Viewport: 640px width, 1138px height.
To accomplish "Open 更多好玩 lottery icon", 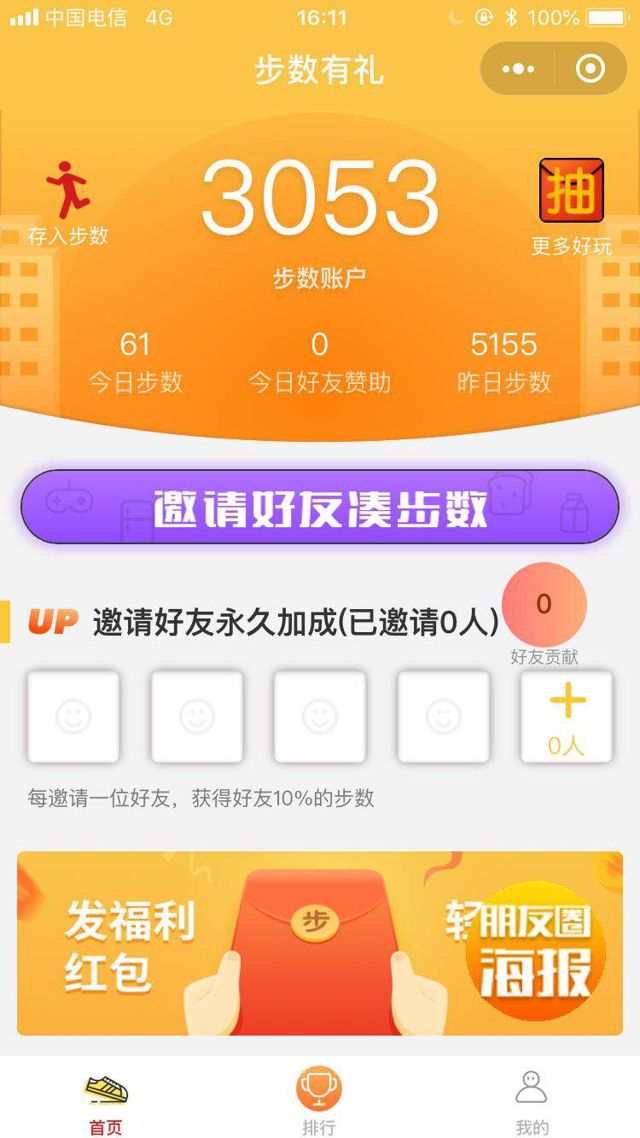I will (x=571, y=191).
